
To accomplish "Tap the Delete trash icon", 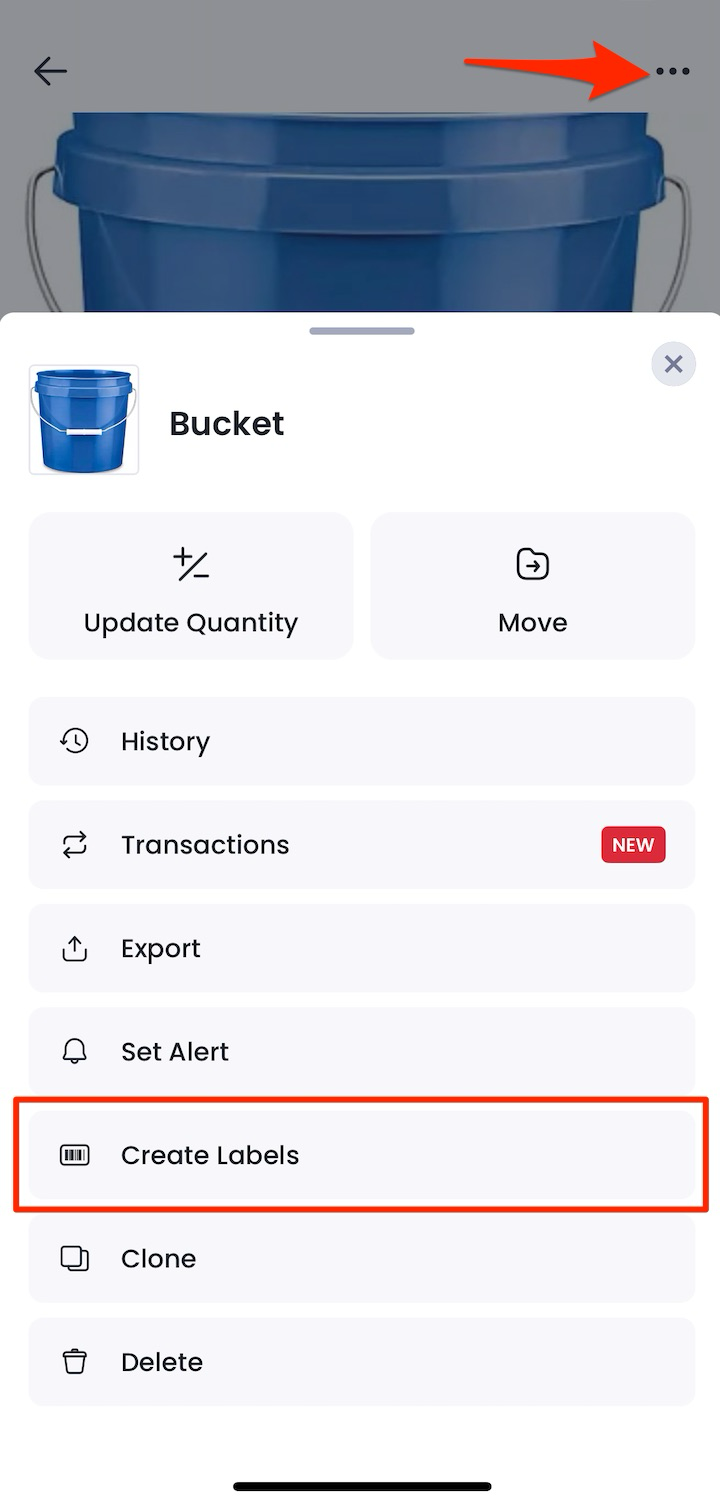I will 72,1362.
